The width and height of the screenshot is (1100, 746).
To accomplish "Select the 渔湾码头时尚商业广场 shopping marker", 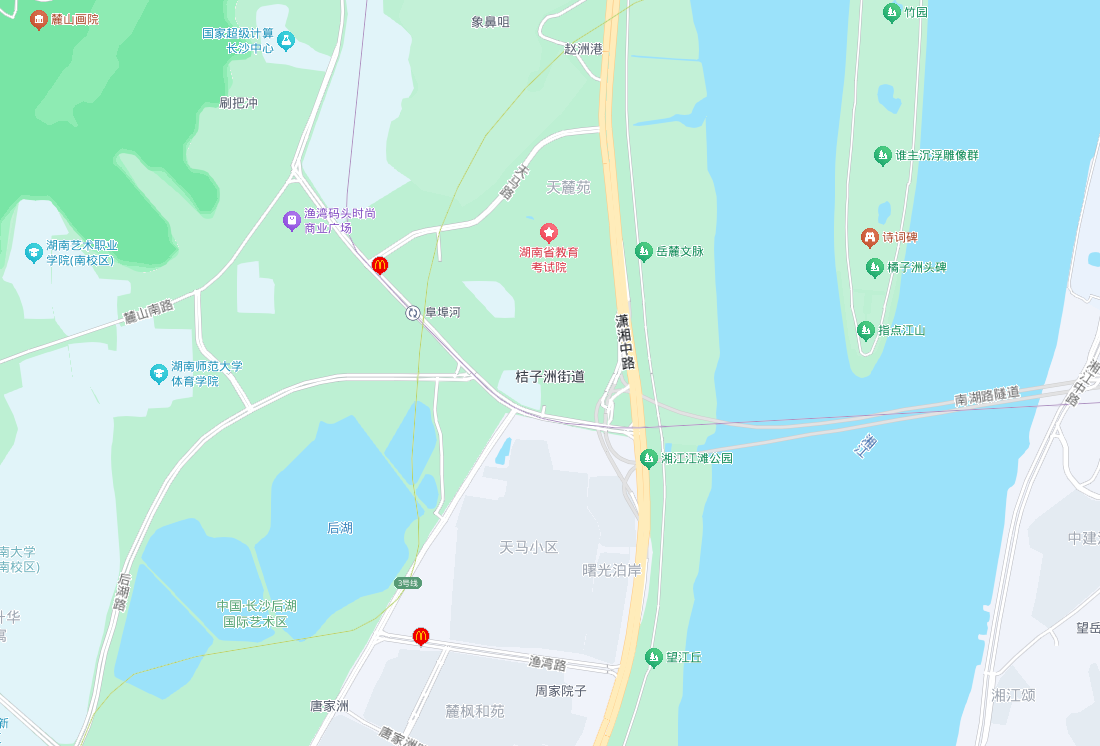I will tap(291, 220).
